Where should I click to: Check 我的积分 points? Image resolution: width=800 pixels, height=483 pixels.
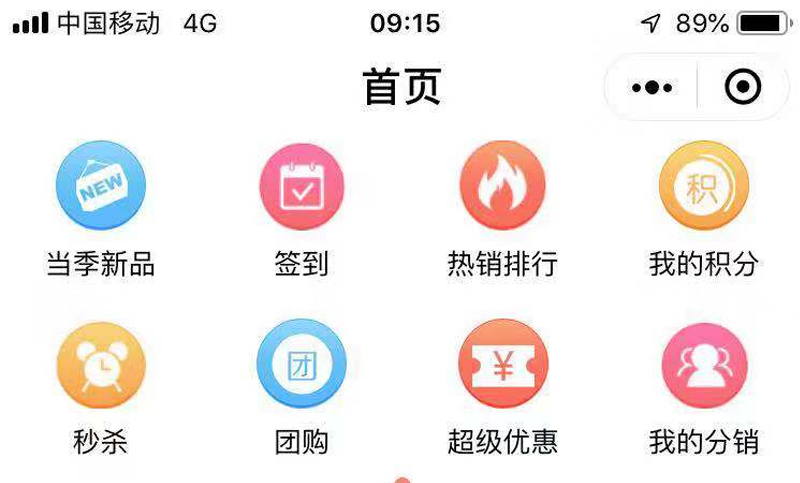[x=703, y=186]
